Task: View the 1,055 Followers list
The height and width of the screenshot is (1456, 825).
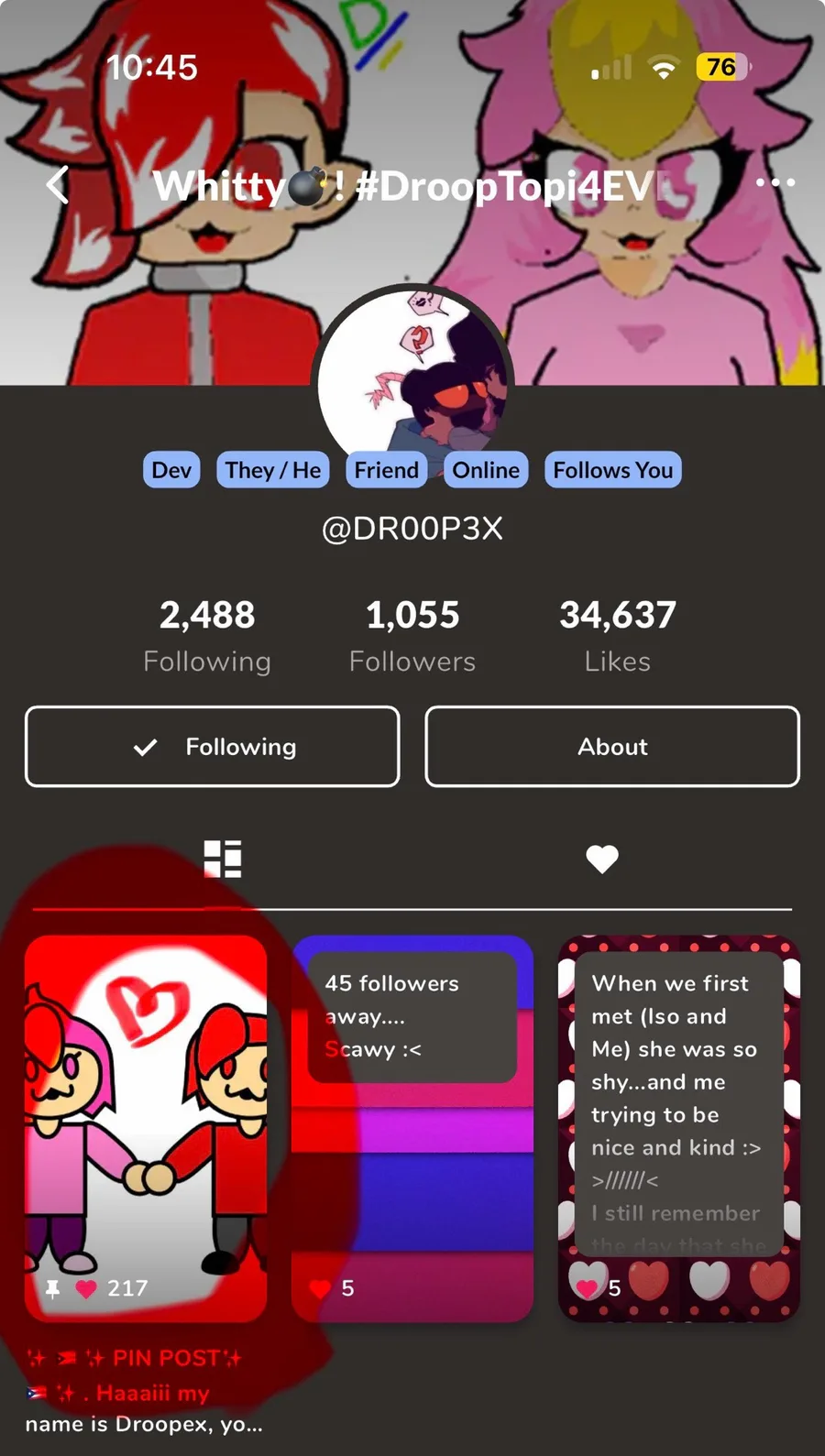Action: 412,635
